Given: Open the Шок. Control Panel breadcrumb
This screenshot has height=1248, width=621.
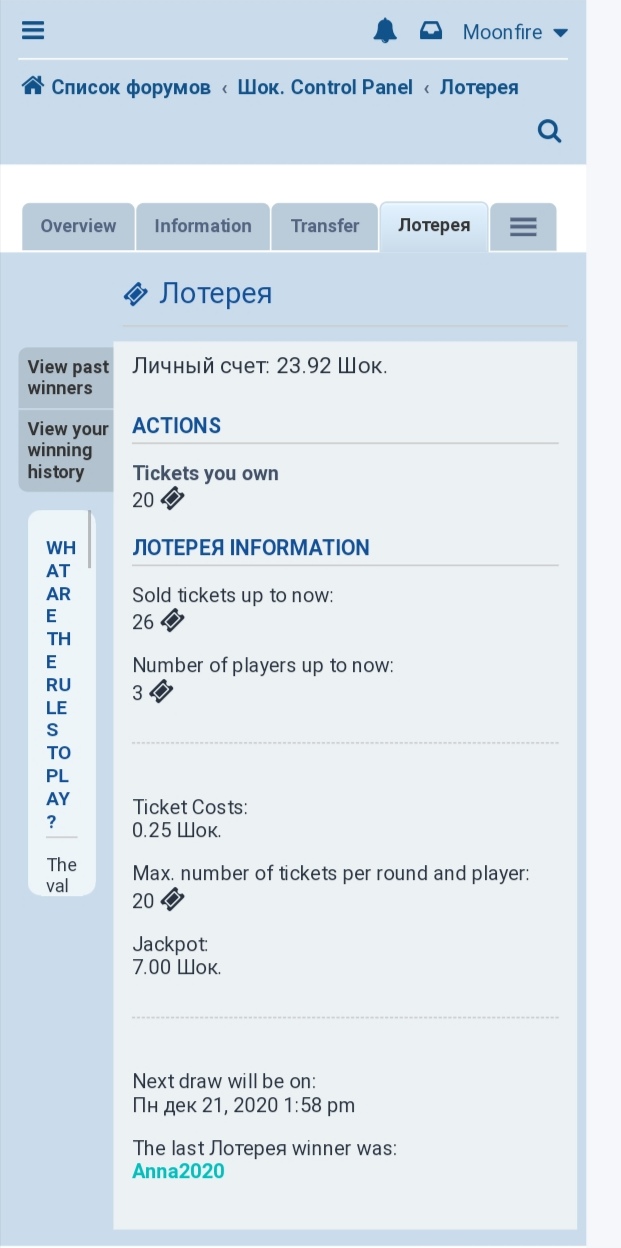Looking at the screenshot, I should [x=324, y=87].
